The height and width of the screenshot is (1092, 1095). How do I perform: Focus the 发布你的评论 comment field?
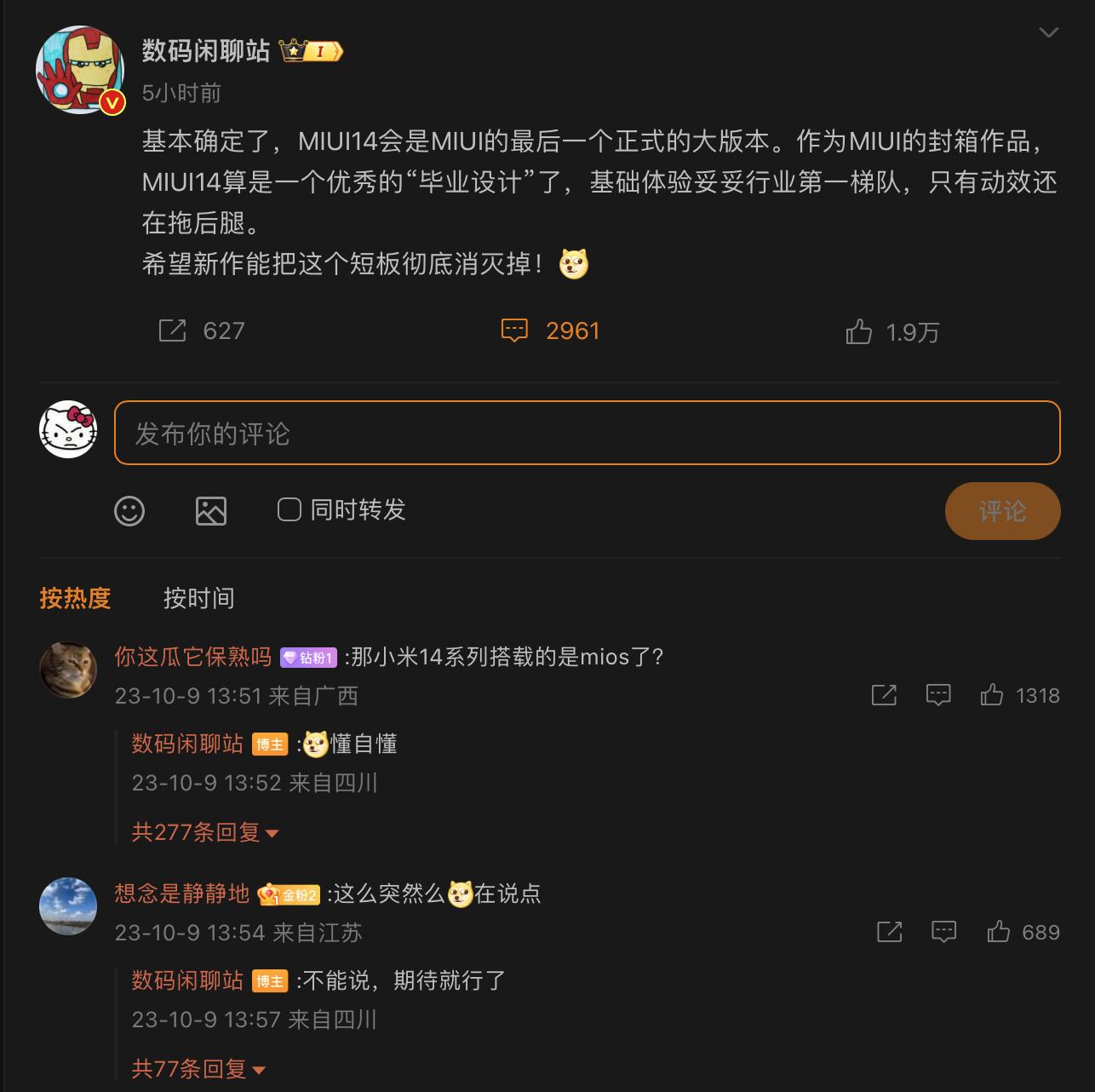[x=587, y=433]
